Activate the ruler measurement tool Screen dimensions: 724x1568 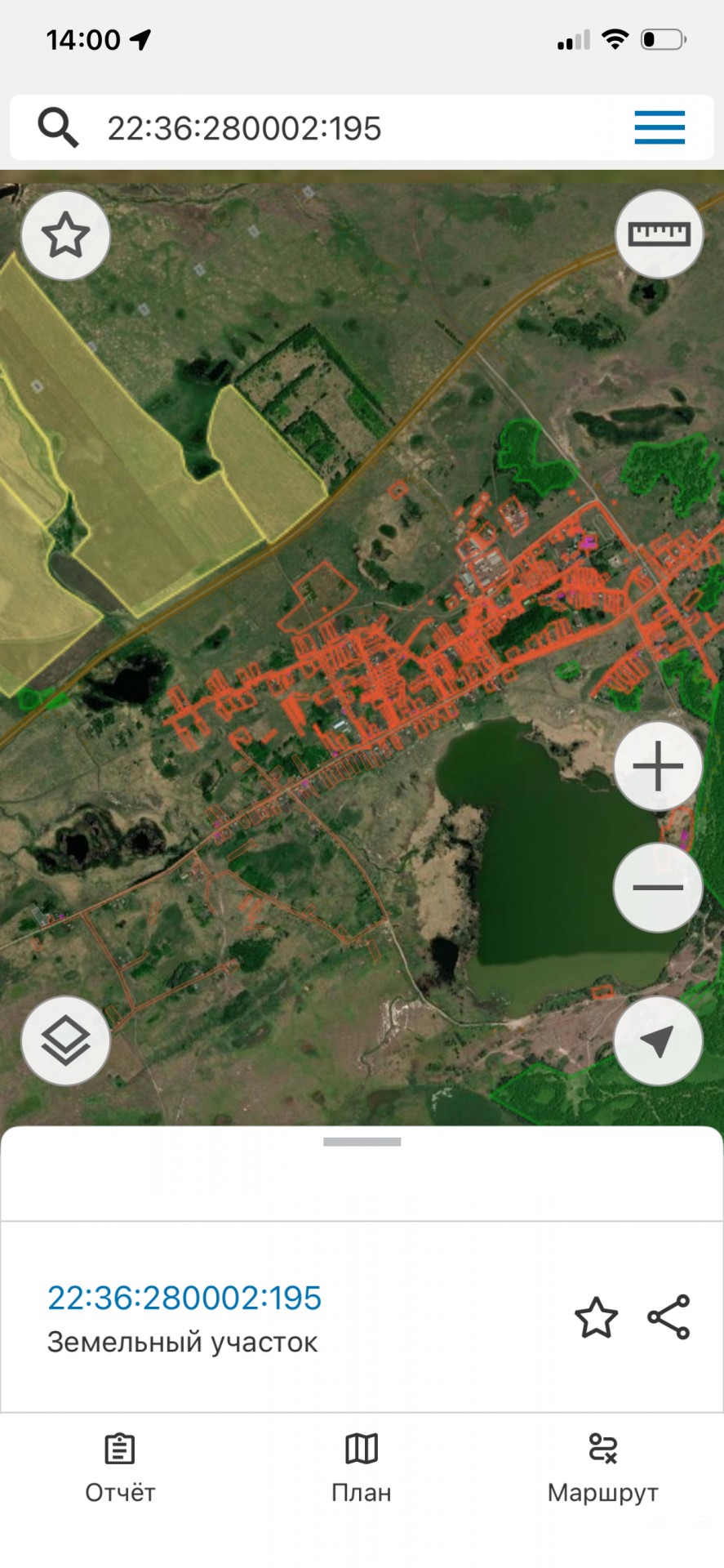pyautogui.click(x=659, y=234)
